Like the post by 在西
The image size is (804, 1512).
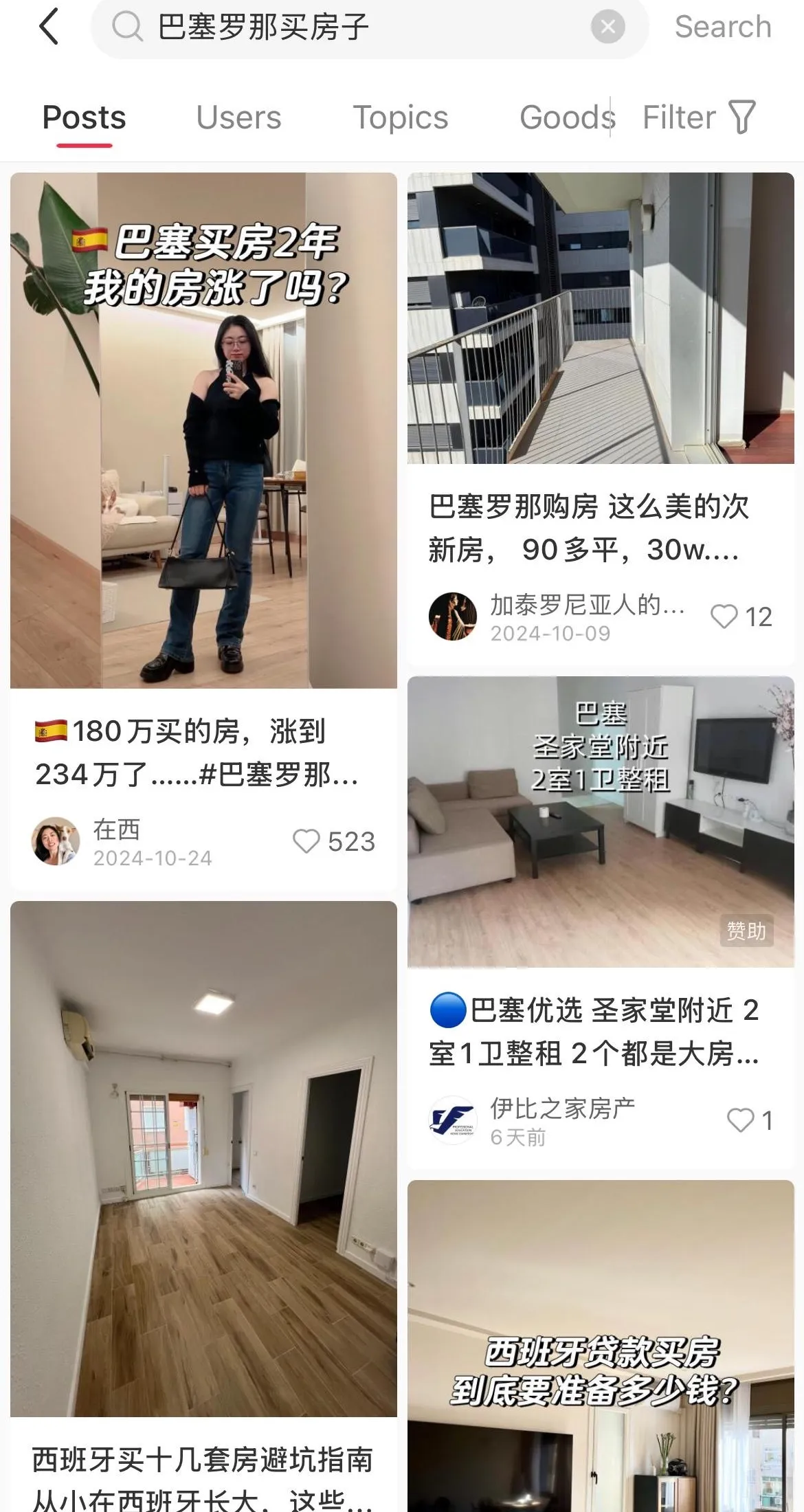tap(334, 841)
